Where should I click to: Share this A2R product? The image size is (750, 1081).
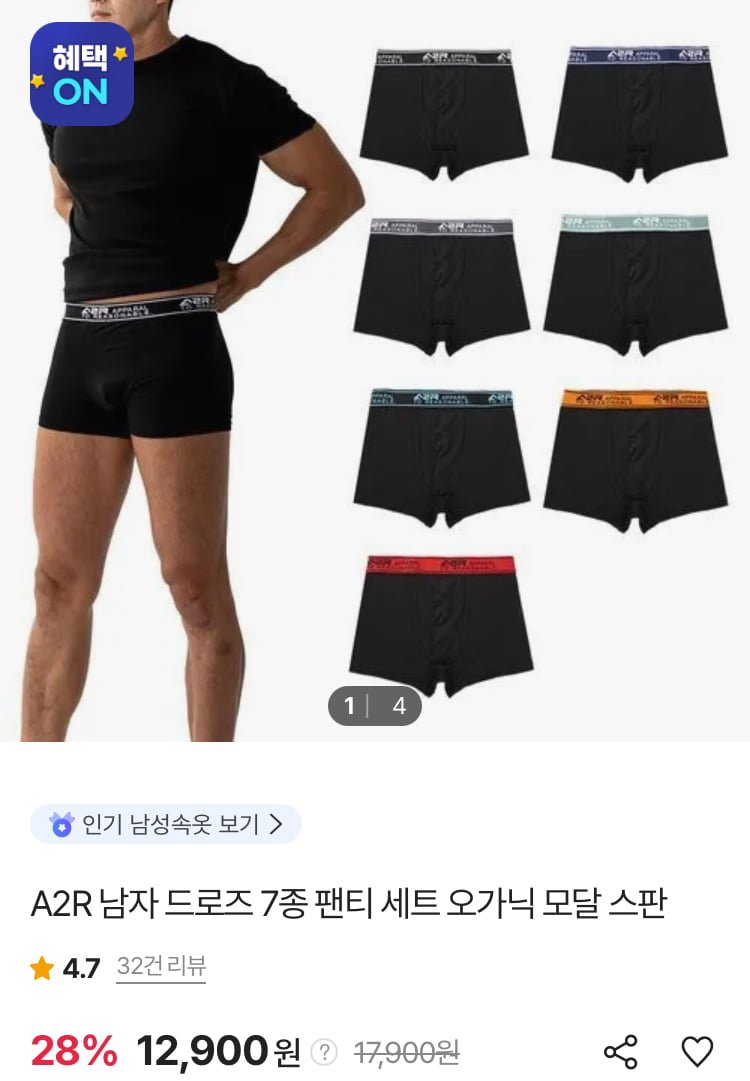(x=621, y=1051)
